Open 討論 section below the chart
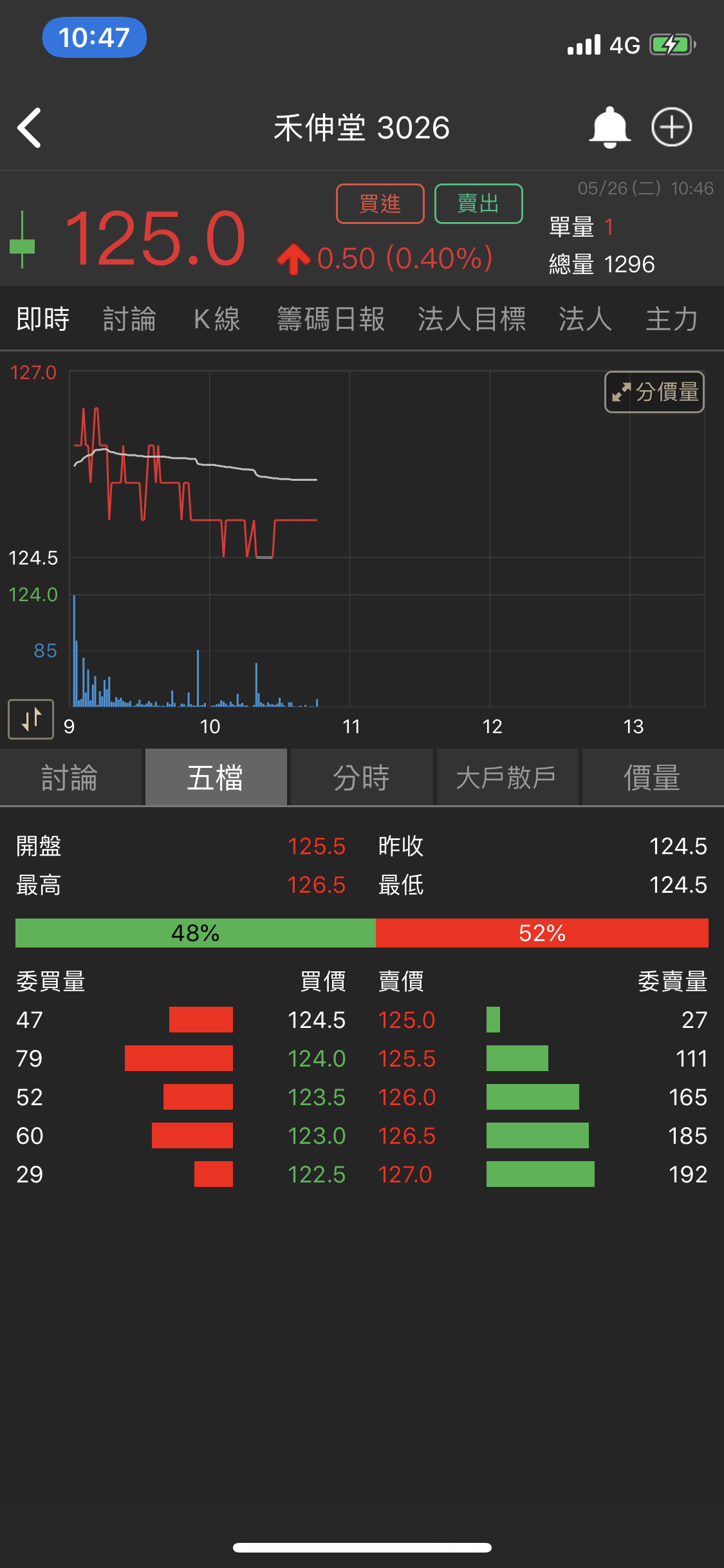The image size is (724, 1568). click(70, 778)
